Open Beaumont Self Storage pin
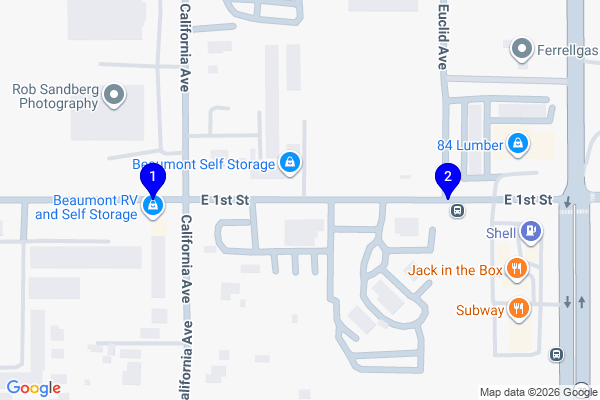600x400 pixels. pos(289,163)
